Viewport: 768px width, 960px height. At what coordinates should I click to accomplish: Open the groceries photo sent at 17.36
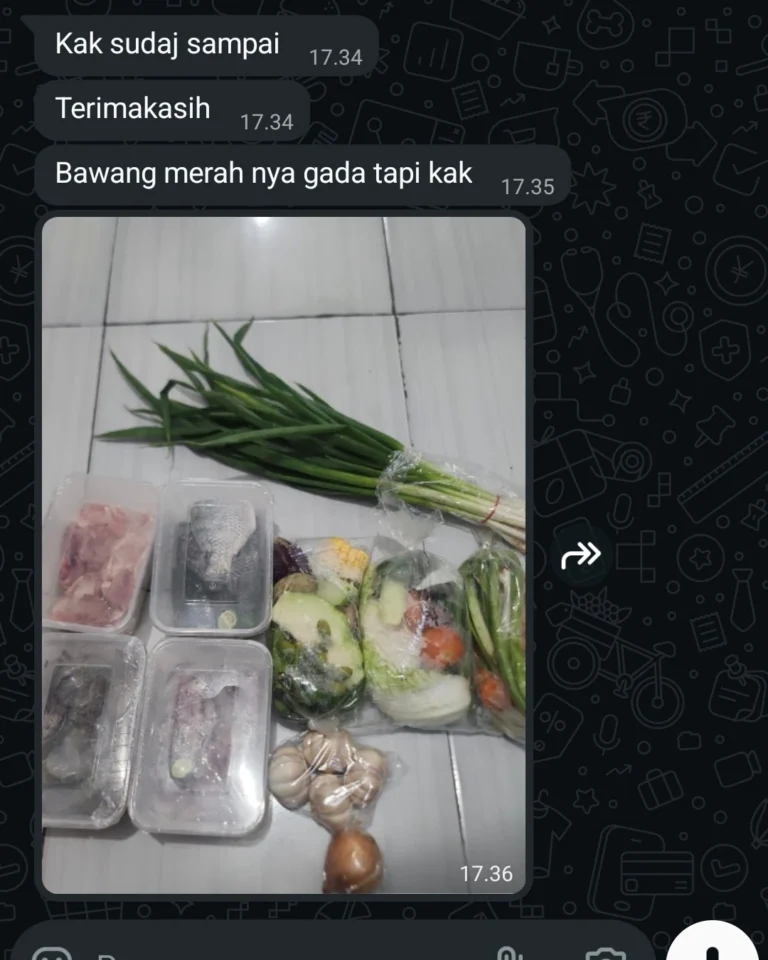284,555
